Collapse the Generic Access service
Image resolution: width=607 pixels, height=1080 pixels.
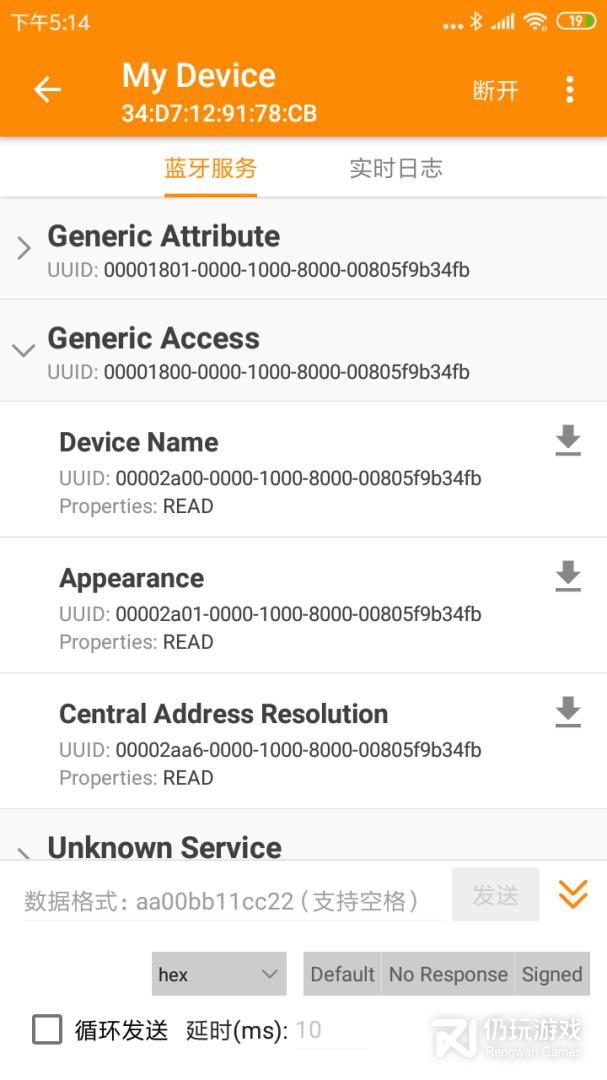[x=24, y=350]
